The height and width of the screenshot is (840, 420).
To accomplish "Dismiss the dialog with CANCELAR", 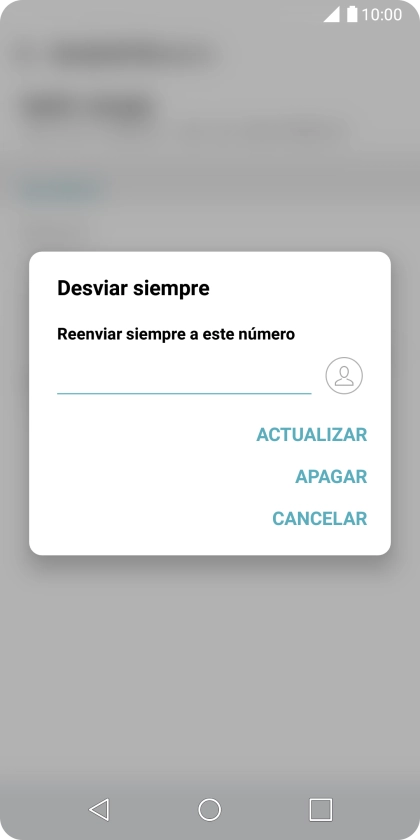I will click(319, 519).
